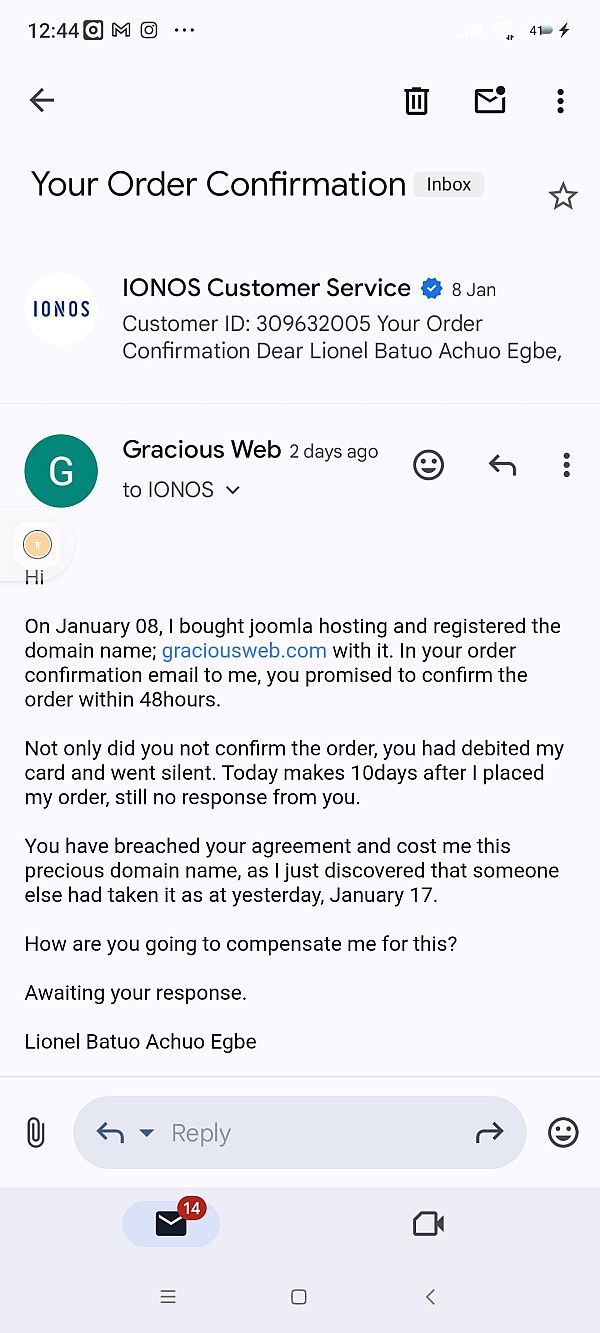Add an emoji reaction to Gracious Web's message
The image size is (600, 1333).
point(428,465)
